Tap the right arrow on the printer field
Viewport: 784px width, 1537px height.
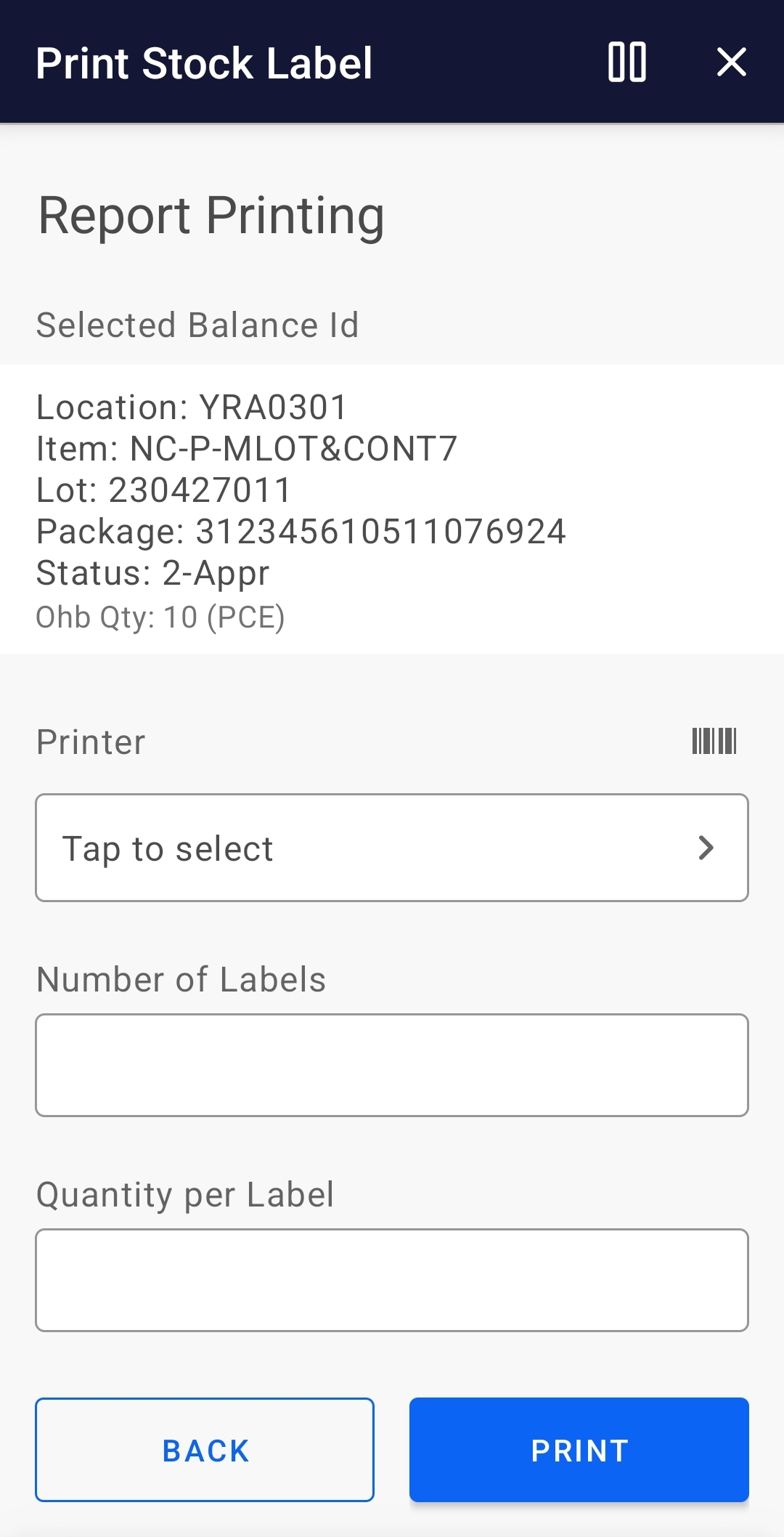tap(705, 847)
